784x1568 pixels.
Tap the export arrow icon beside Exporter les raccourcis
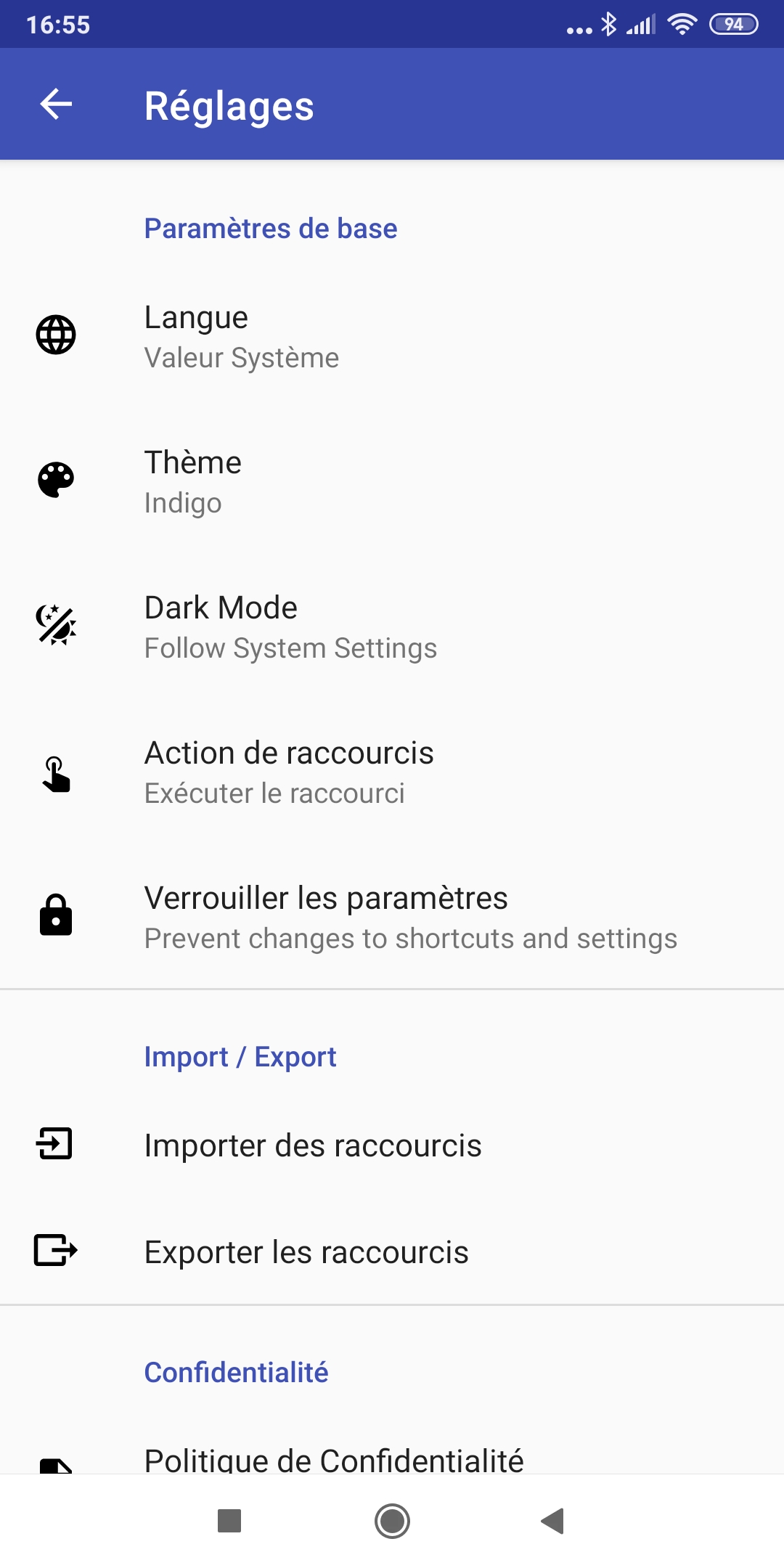coord(54,1251)
